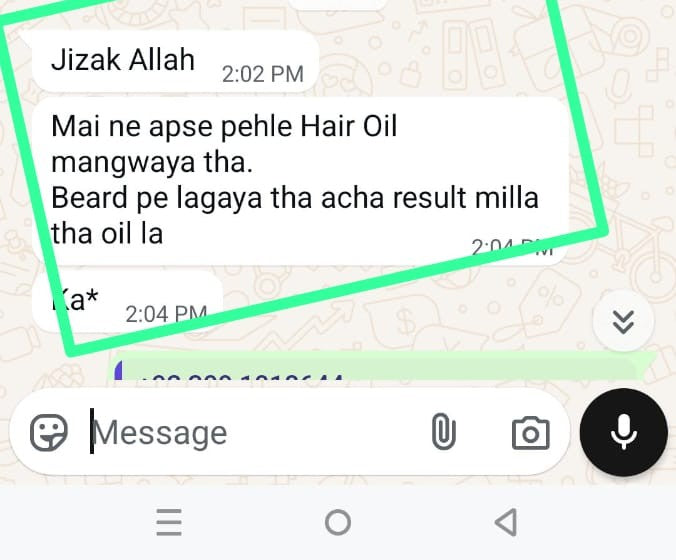
Task: Go to the home screen
Action: [338, 522]
